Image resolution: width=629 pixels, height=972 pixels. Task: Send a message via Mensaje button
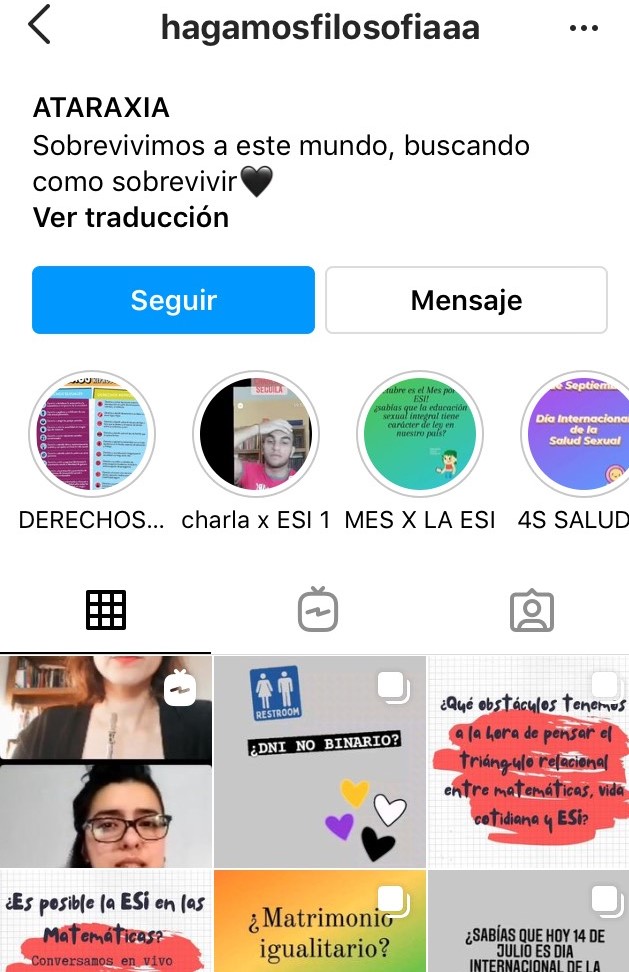pos(466,300)
